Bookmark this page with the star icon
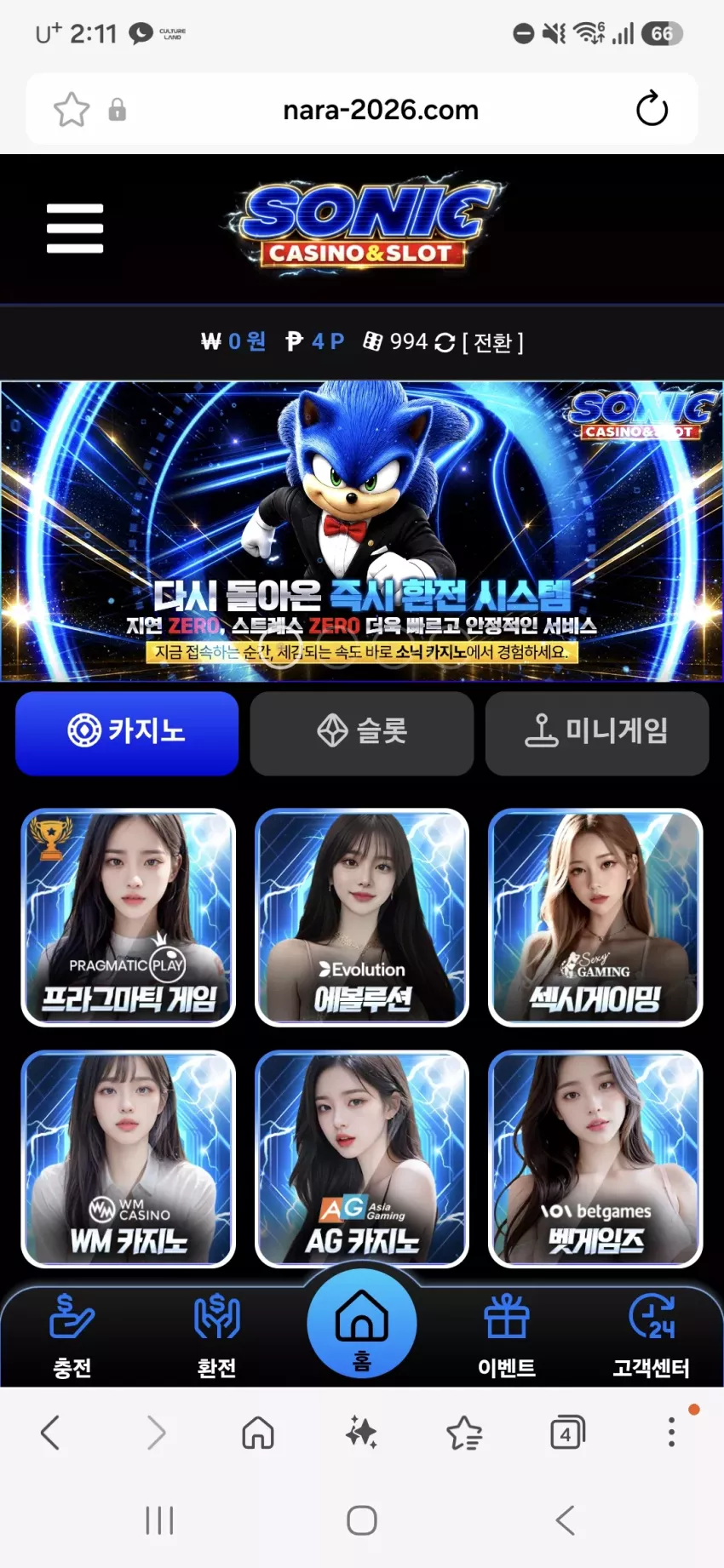 coord(72,109)
